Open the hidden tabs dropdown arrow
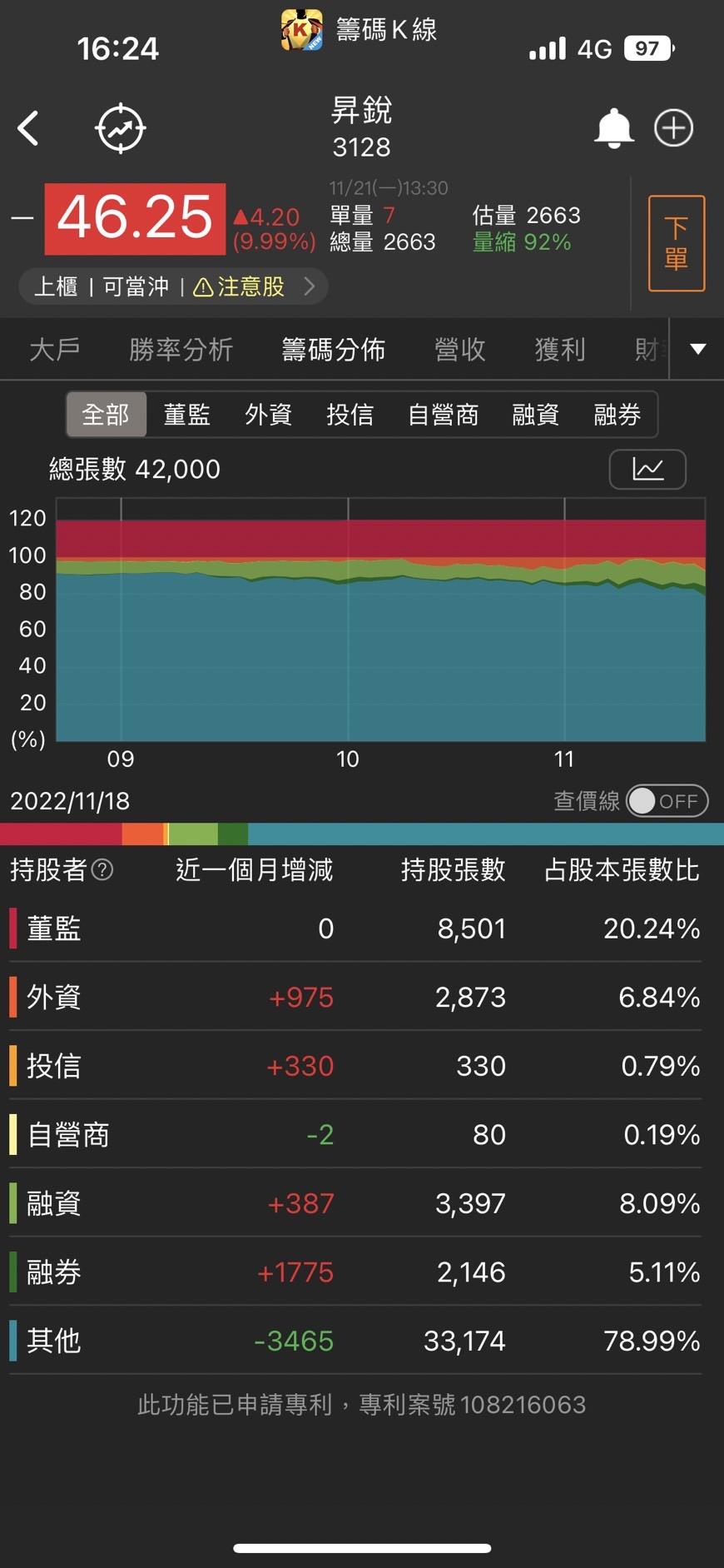 697,349
